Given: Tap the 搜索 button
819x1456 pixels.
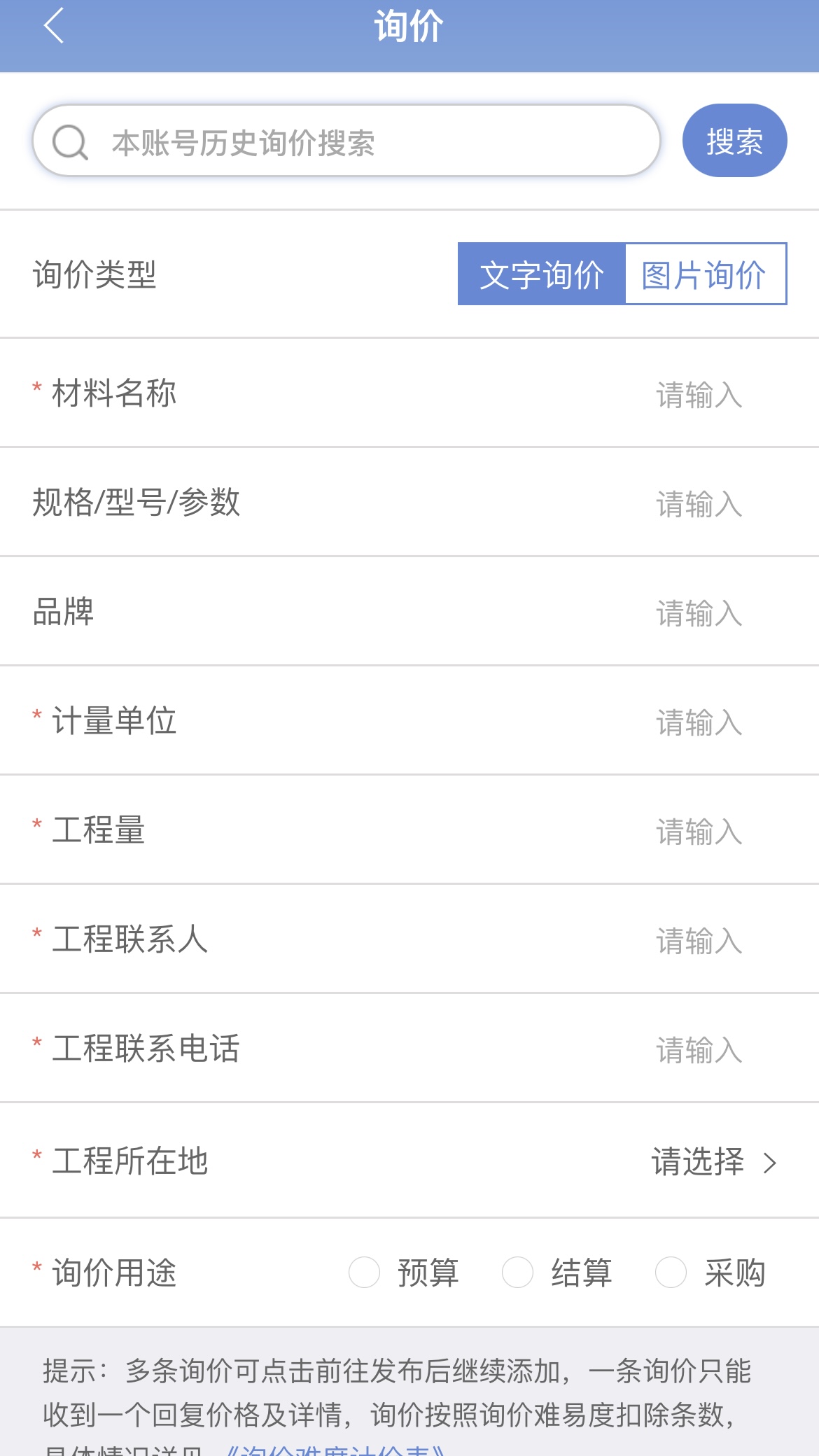Looking at the screenshot, I should pos(734,141).
